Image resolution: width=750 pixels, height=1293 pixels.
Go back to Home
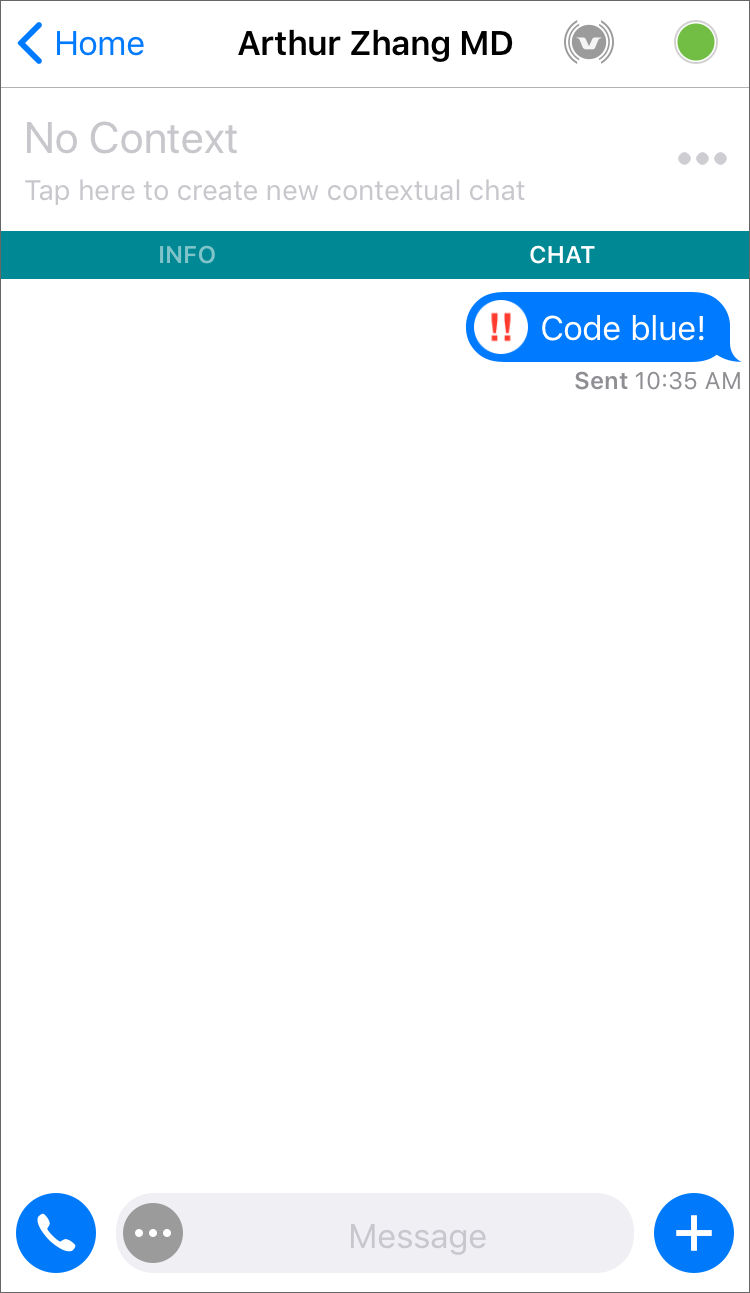click(x=80, y=44)
